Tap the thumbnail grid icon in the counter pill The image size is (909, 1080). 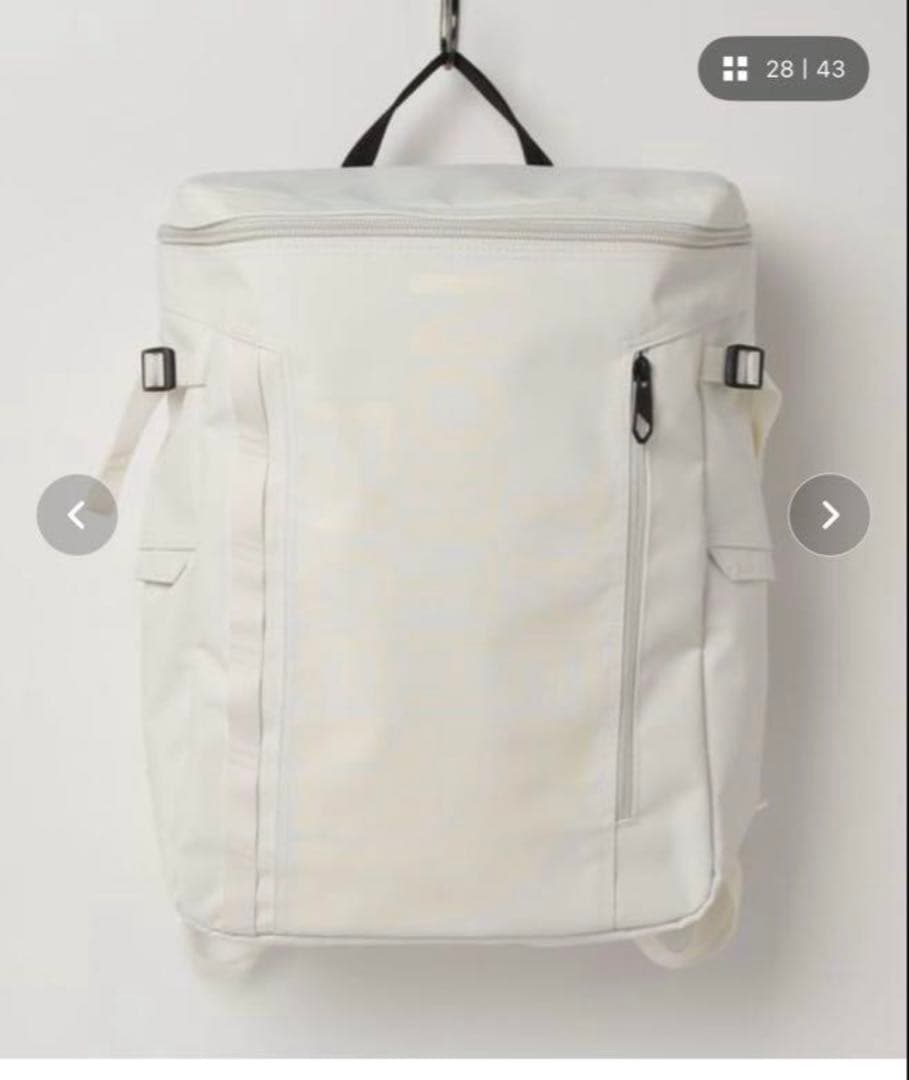[735, 68]
